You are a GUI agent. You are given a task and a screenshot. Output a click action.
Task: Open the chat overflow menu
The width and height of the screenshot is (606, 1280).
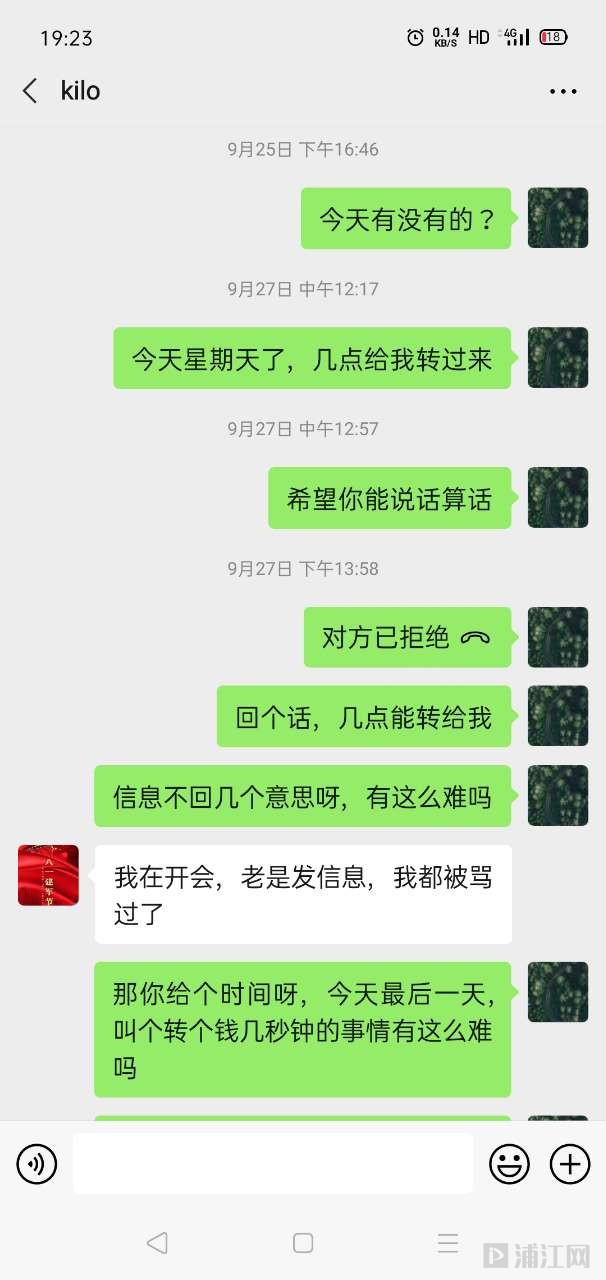click(563, 91)
